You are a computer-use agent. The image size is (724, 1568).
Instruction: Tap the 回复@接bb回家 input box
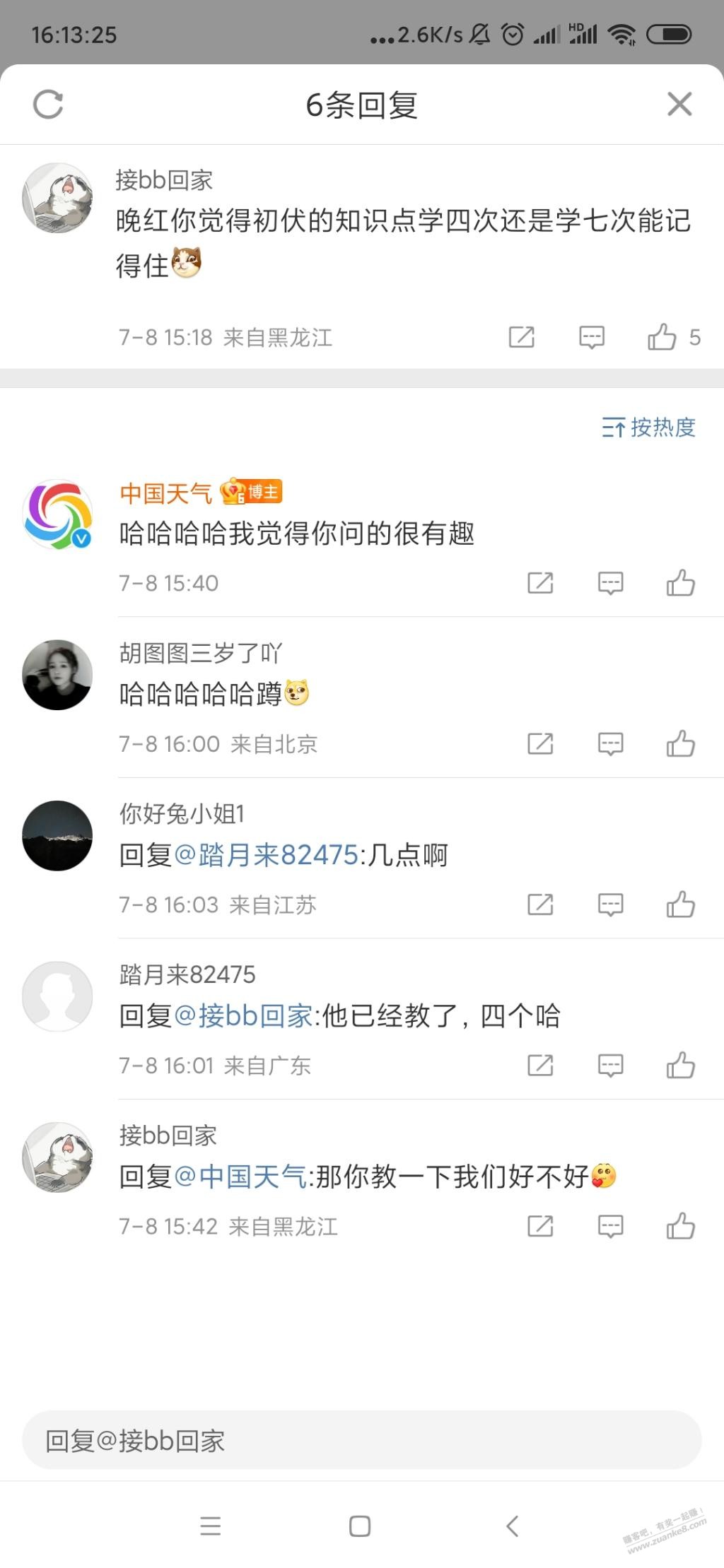(x=362, y=1441)
